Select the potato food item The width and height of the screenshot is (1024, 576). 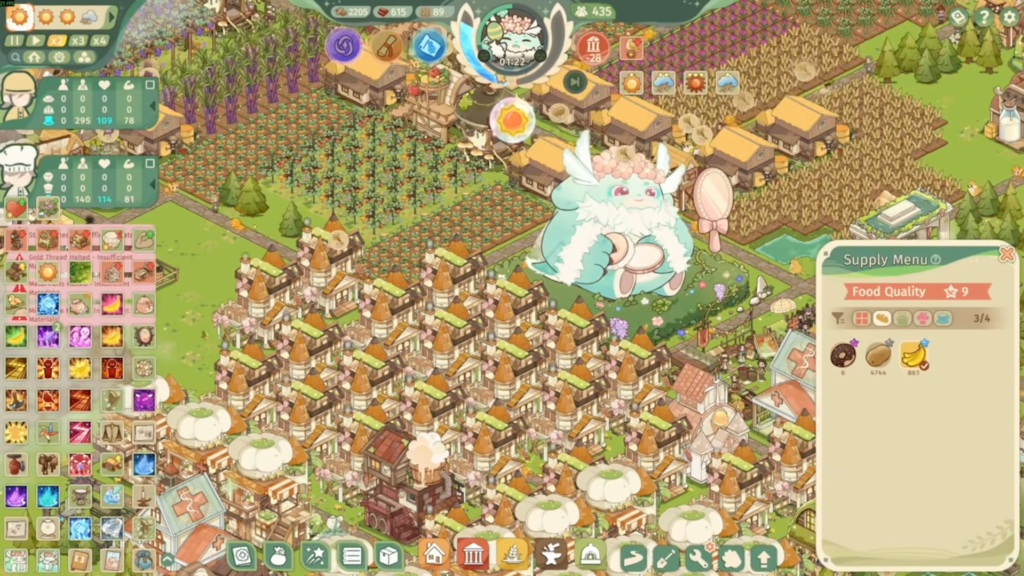[878, 354]
